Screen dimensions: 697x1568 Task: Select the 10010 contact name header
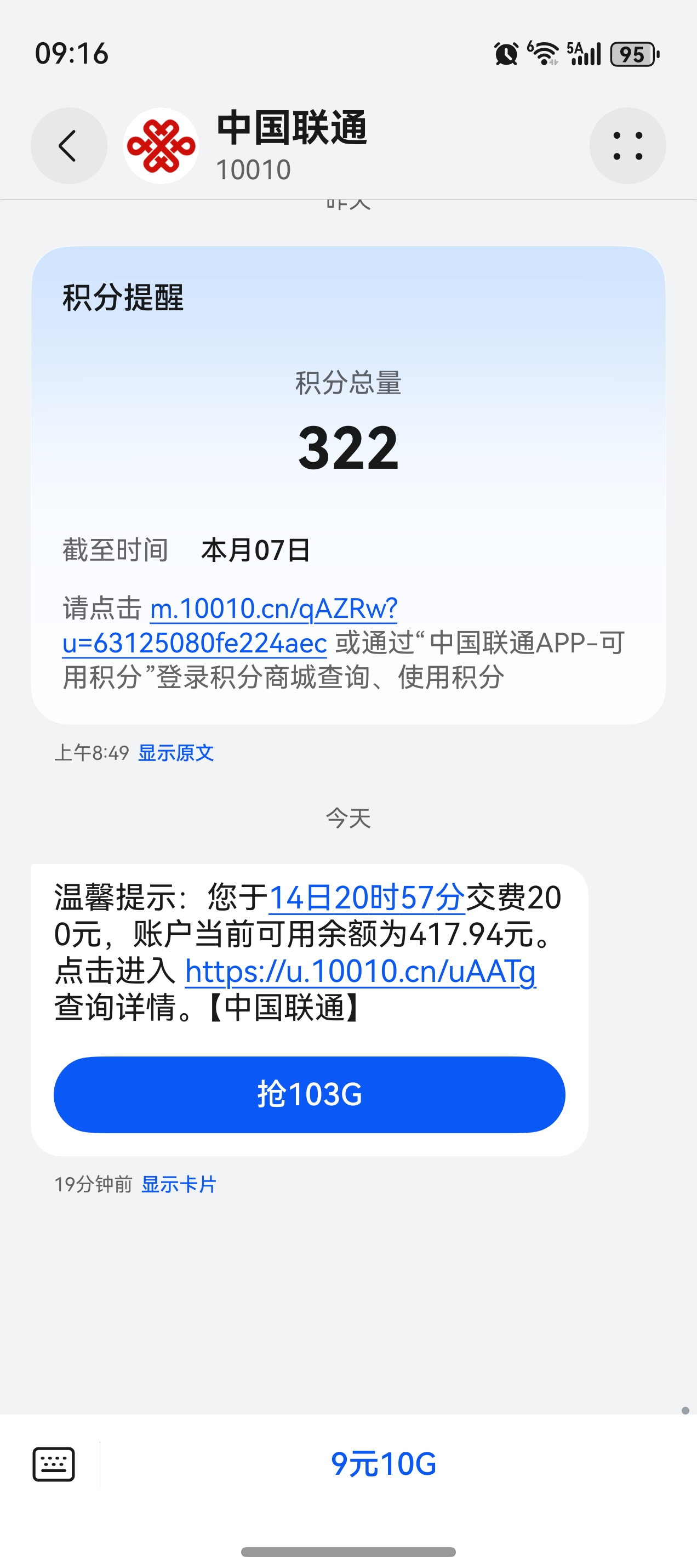(255, 169)
